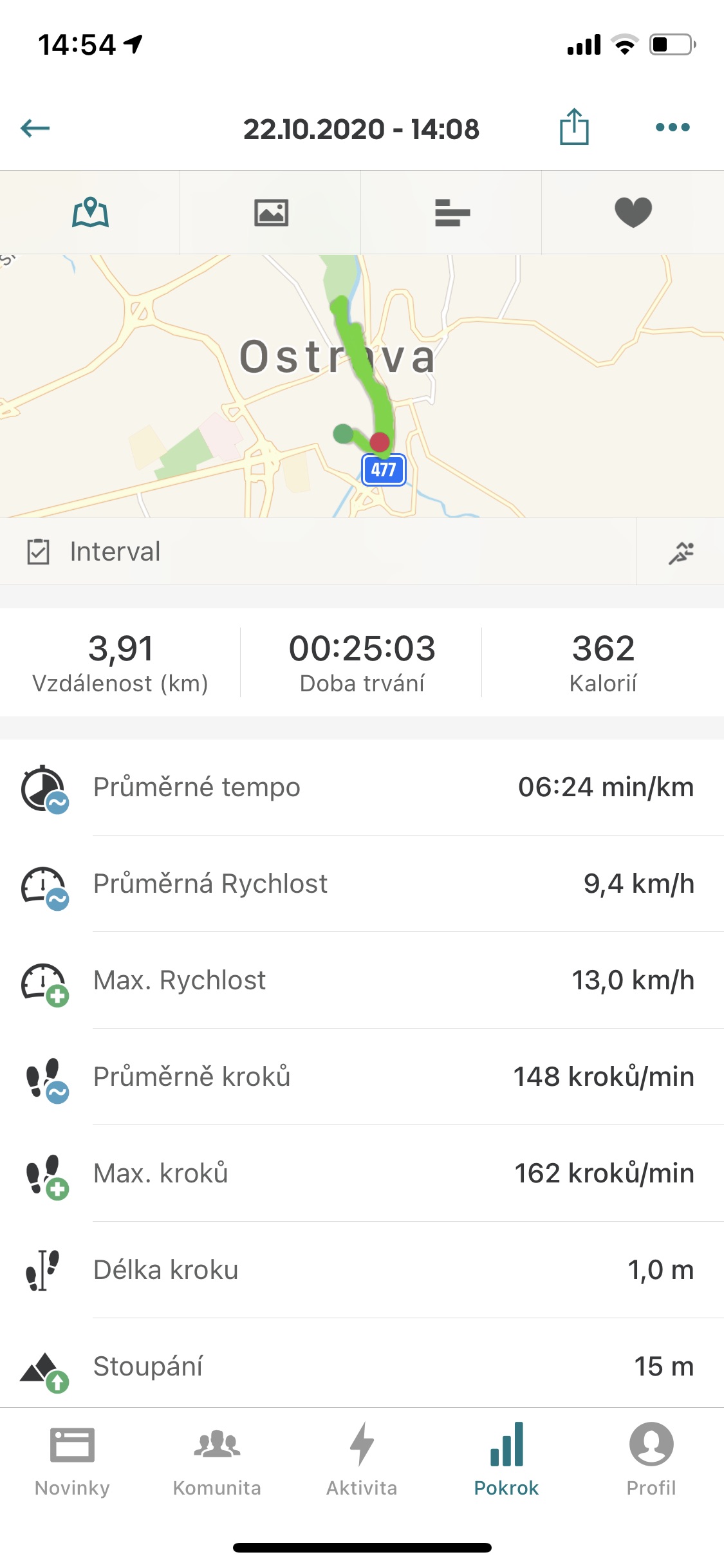
Task: Open the heart rate tab
Action: click(633, 212)
